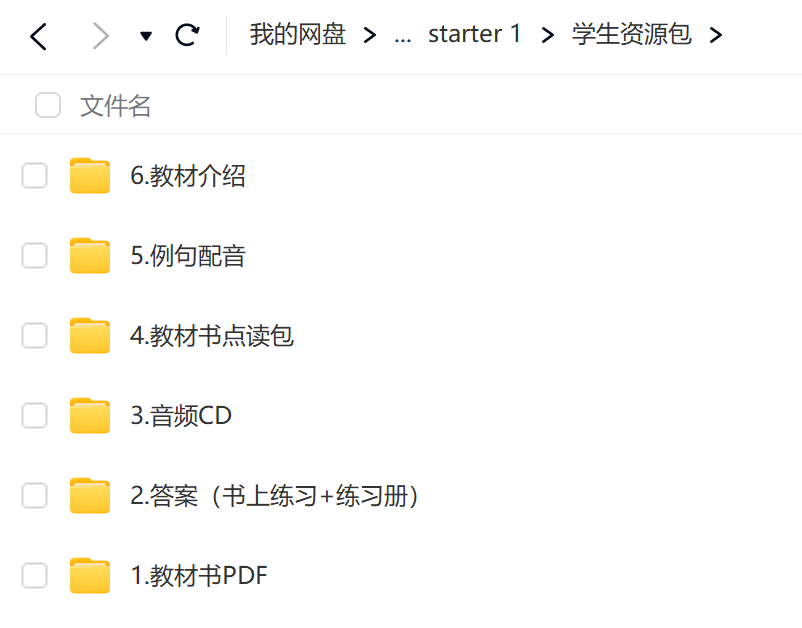The height and width of the screenshot is (628, 802).
Task: Select the checkbox for 5.例句配音
Action: pos(35,256)
